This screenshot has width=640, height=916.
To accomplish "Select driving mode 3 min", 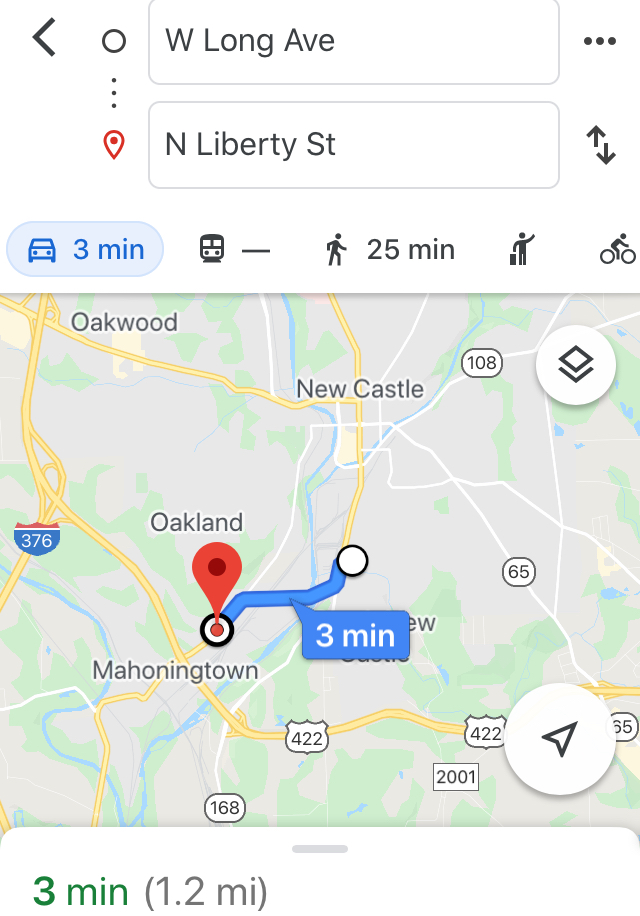I will point(85,249).
